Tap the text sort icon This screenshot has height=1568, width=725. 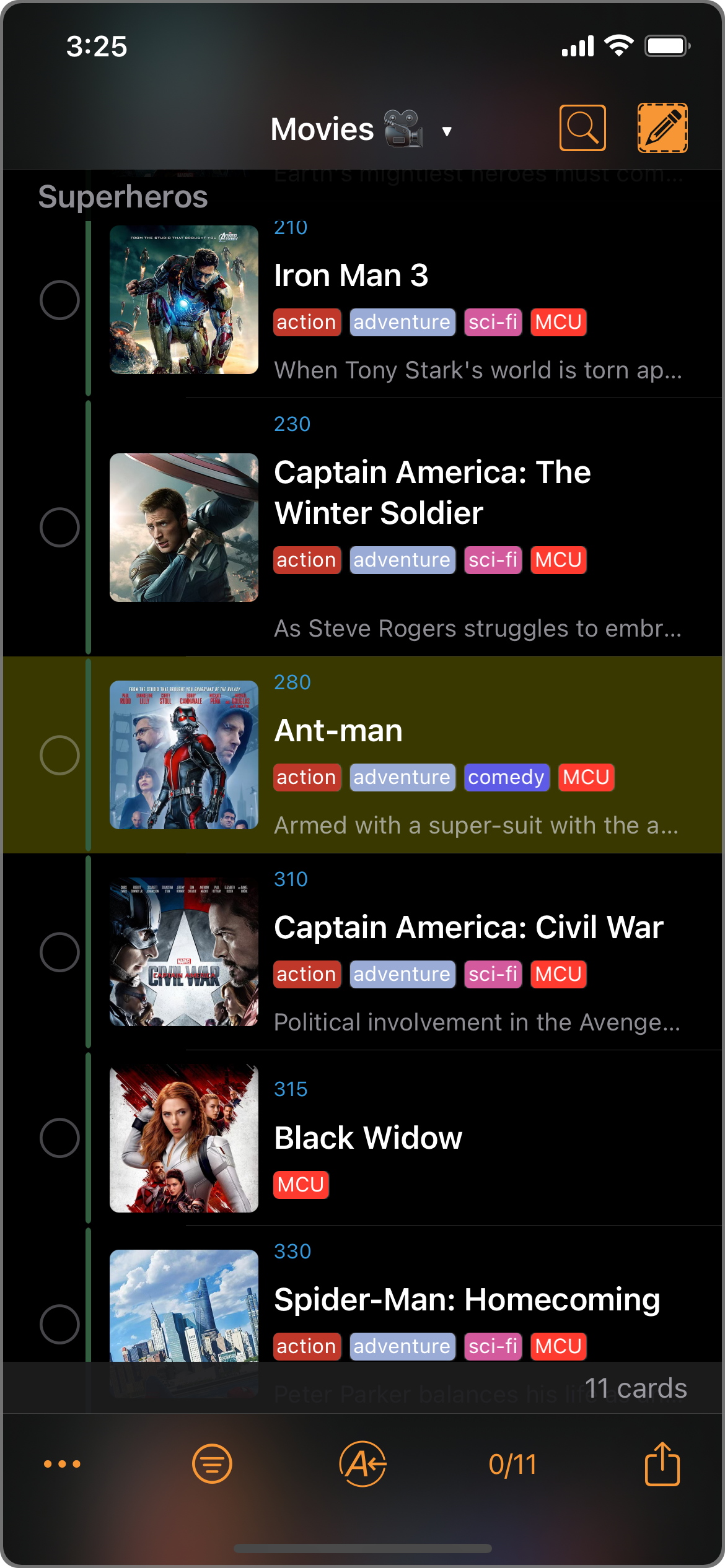(362, 1464)
